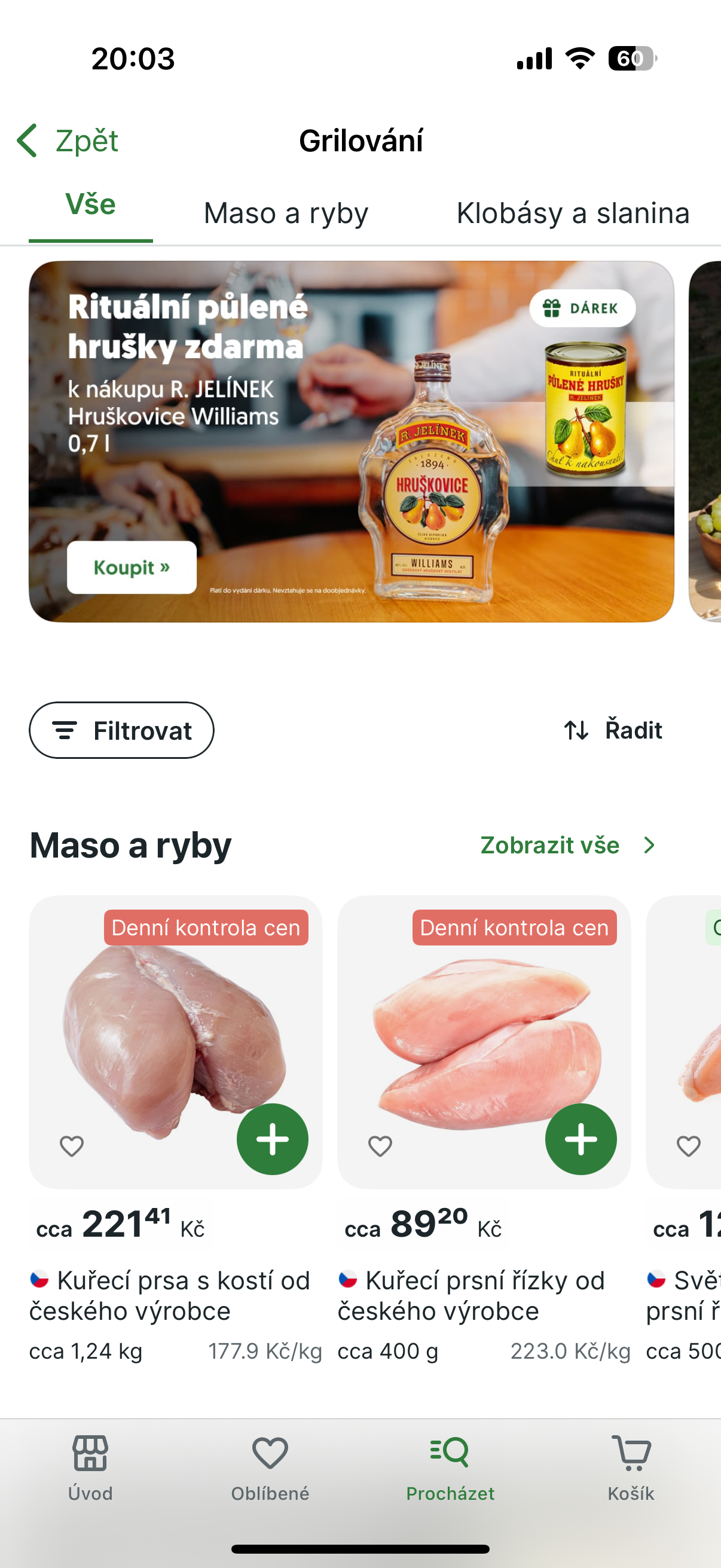This screenshot has width=721, height=1568.
Task: Switch to the Úvod tab
Action: [90, 1468]
